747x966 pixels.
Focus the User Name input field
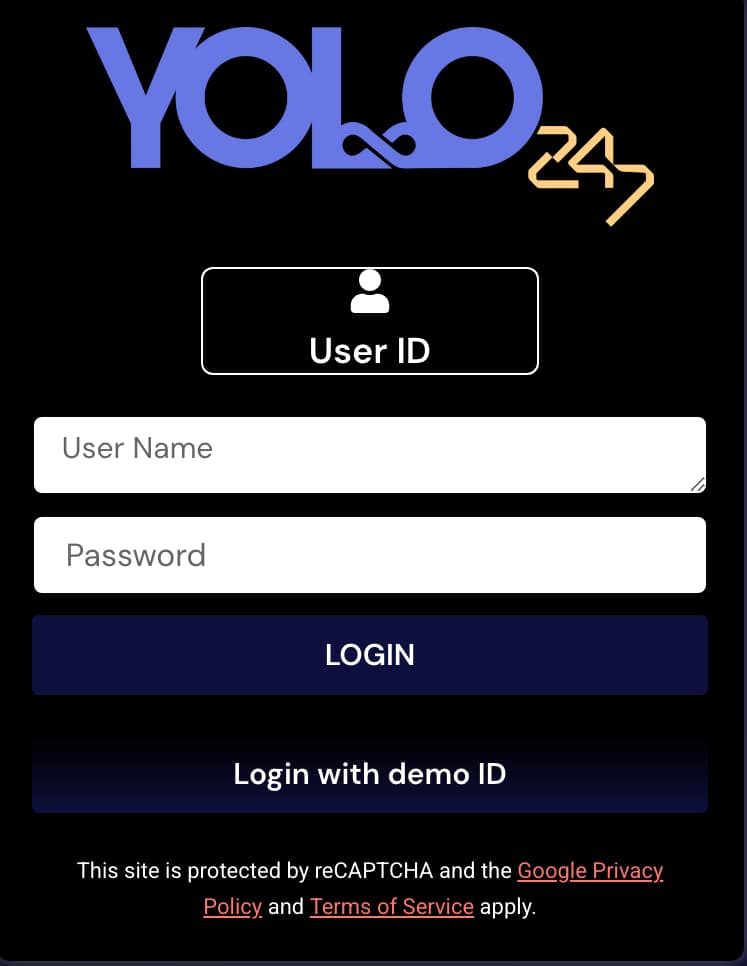click(370, 454)
